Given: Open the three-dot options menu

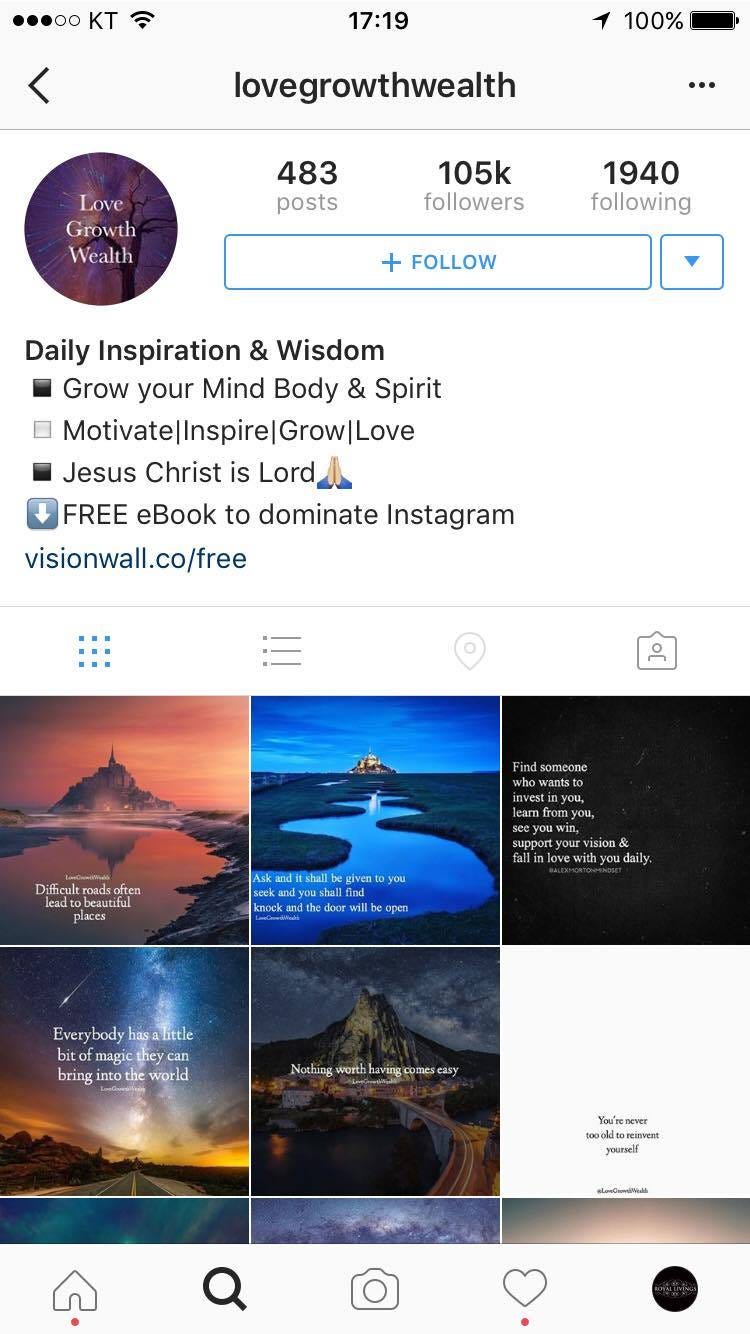Looking at the screenshot, I should coord(702,86).
